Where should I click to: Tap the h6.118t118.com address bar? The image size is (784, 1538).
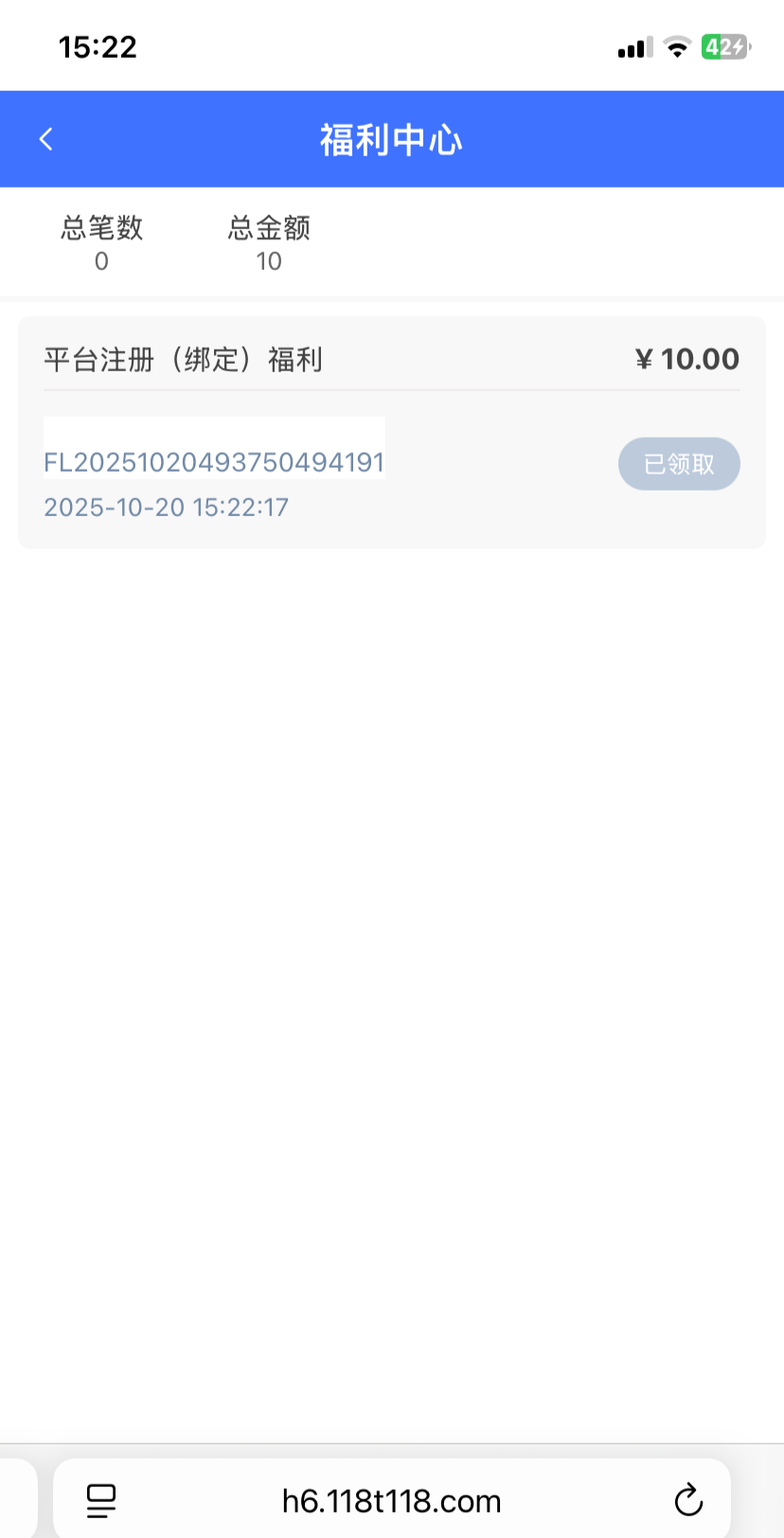click(391, 1501)
